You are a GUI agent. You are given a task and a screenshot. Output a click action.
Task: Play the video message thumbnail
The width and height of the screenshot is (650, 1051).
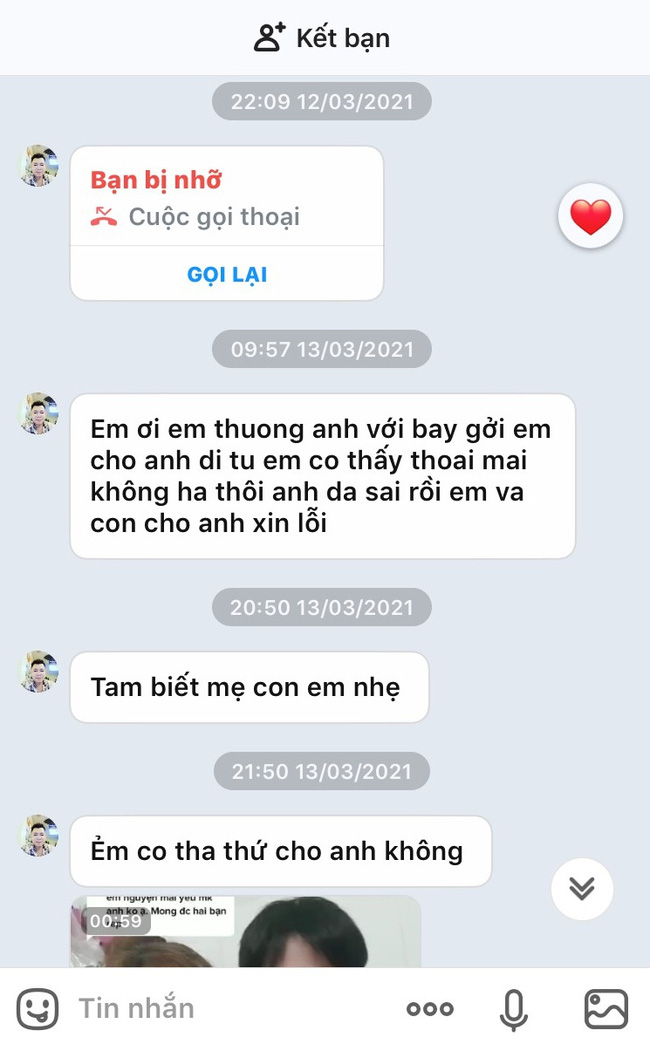coord(245,932)
